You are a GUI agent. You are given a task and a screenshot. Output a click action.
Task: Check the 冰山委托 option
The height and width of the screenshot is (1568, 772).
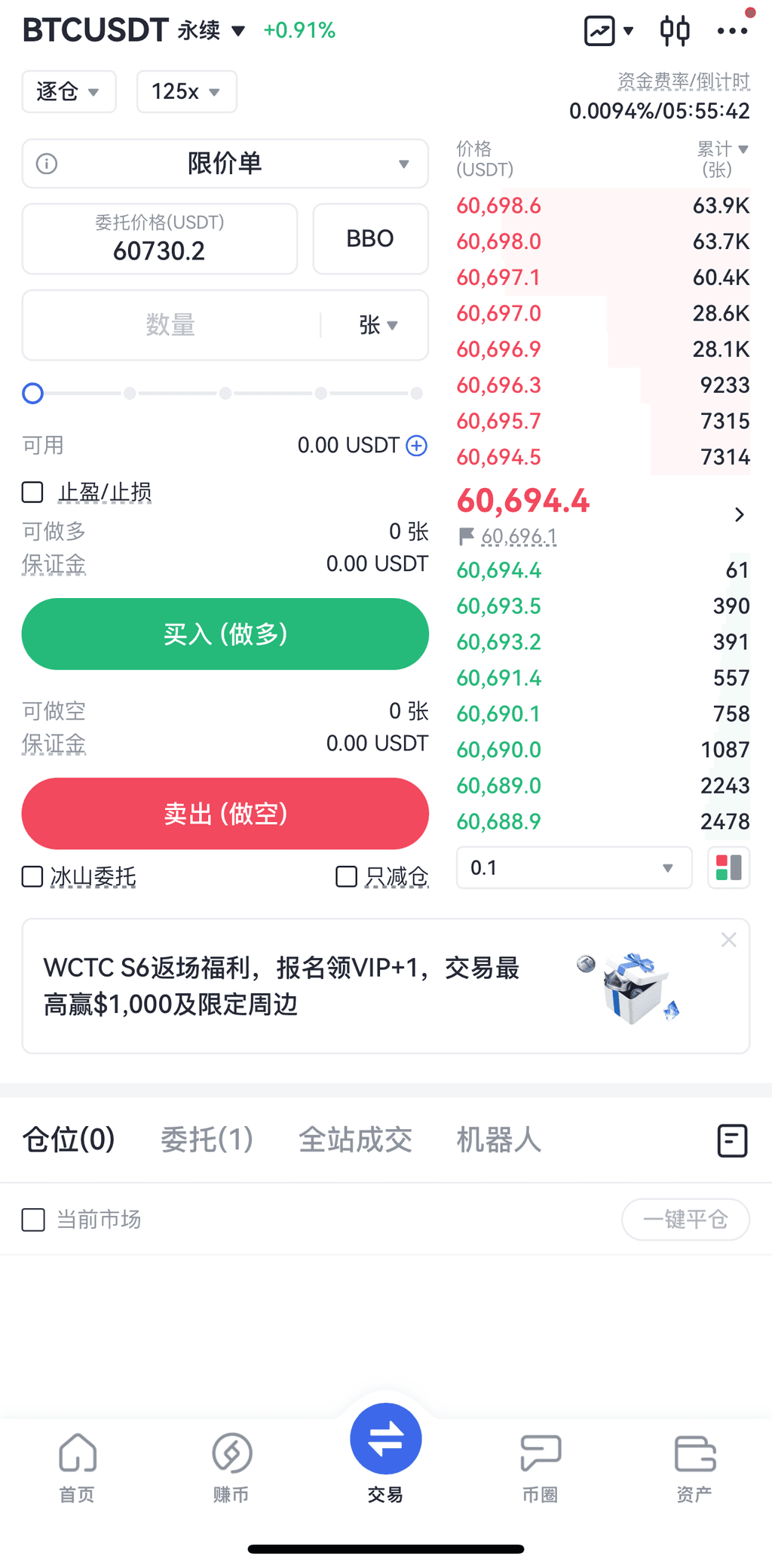(32, 876)
